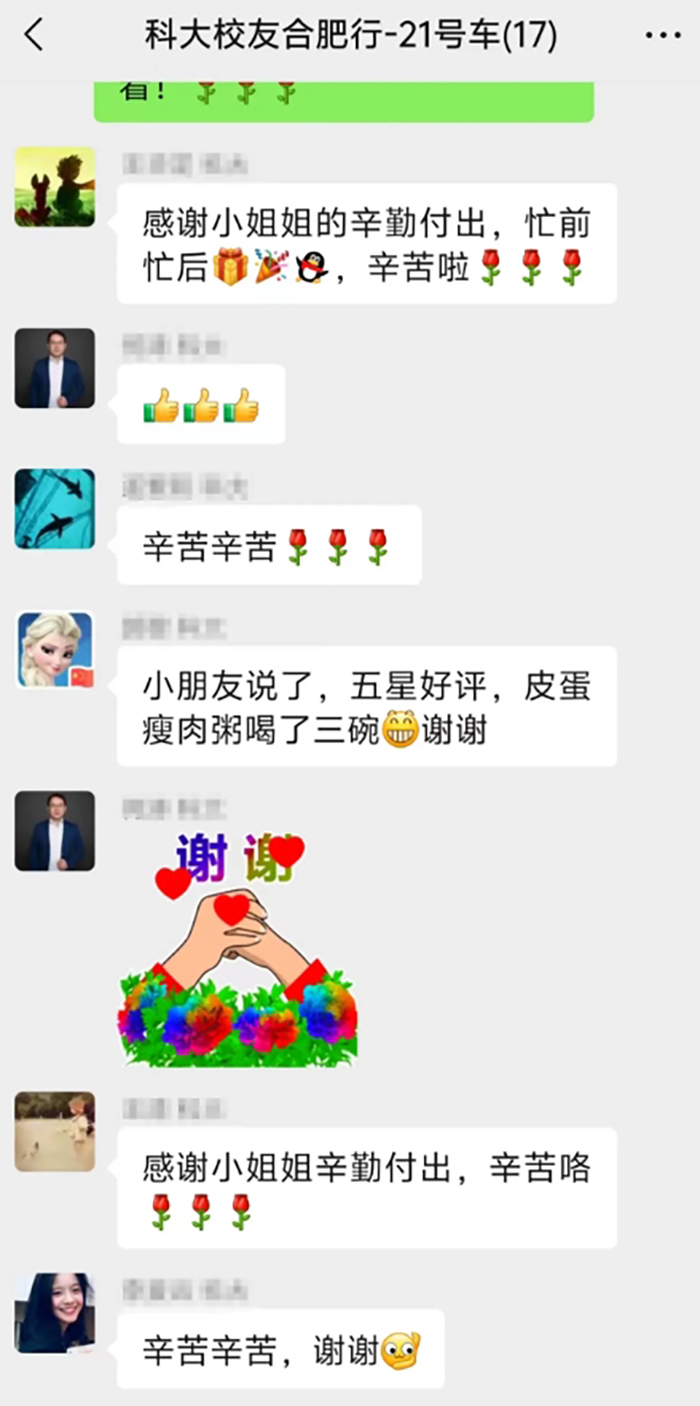
Task: Open the 谢谢 flower sticker
Action: [237, 949]
